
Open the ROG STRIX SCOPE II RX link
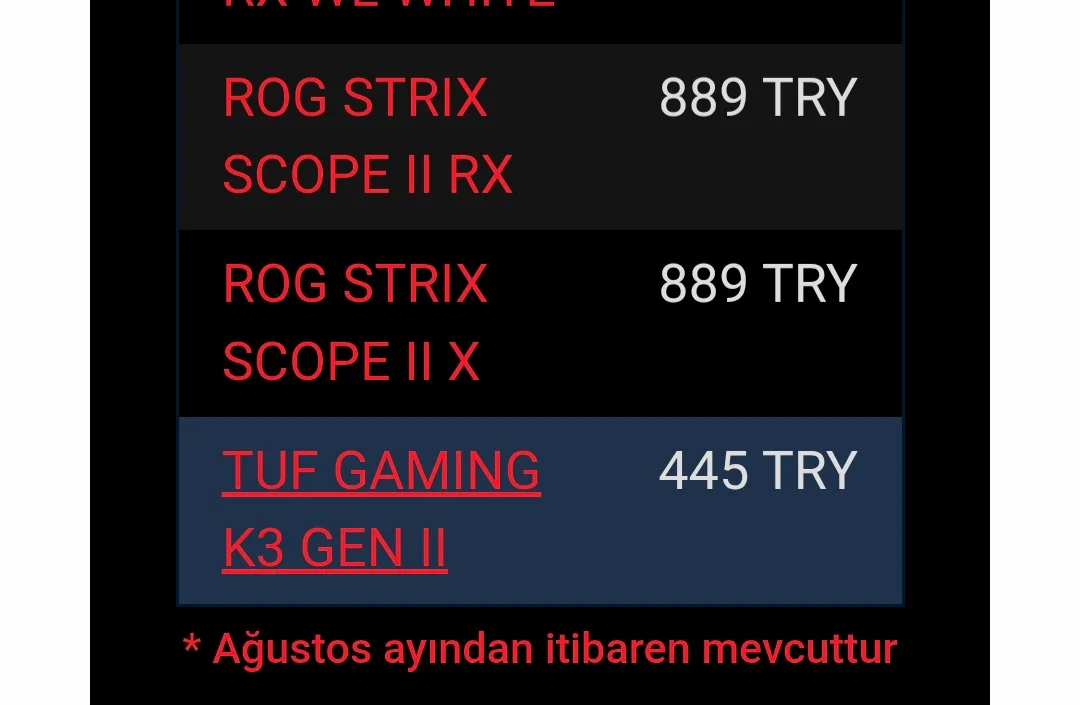click(355, 99)
